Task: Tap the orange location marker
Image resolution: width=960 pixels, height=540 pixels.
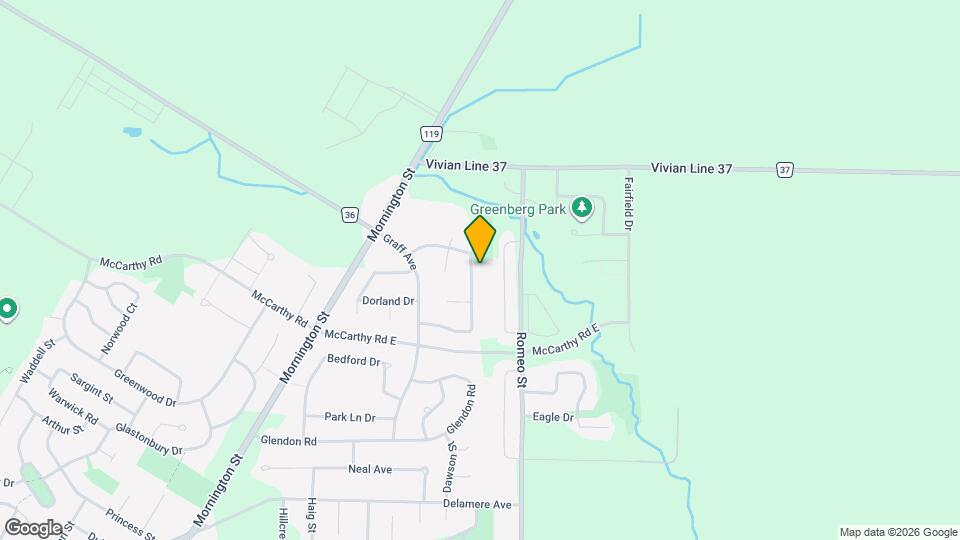Action: click(480, 239)
